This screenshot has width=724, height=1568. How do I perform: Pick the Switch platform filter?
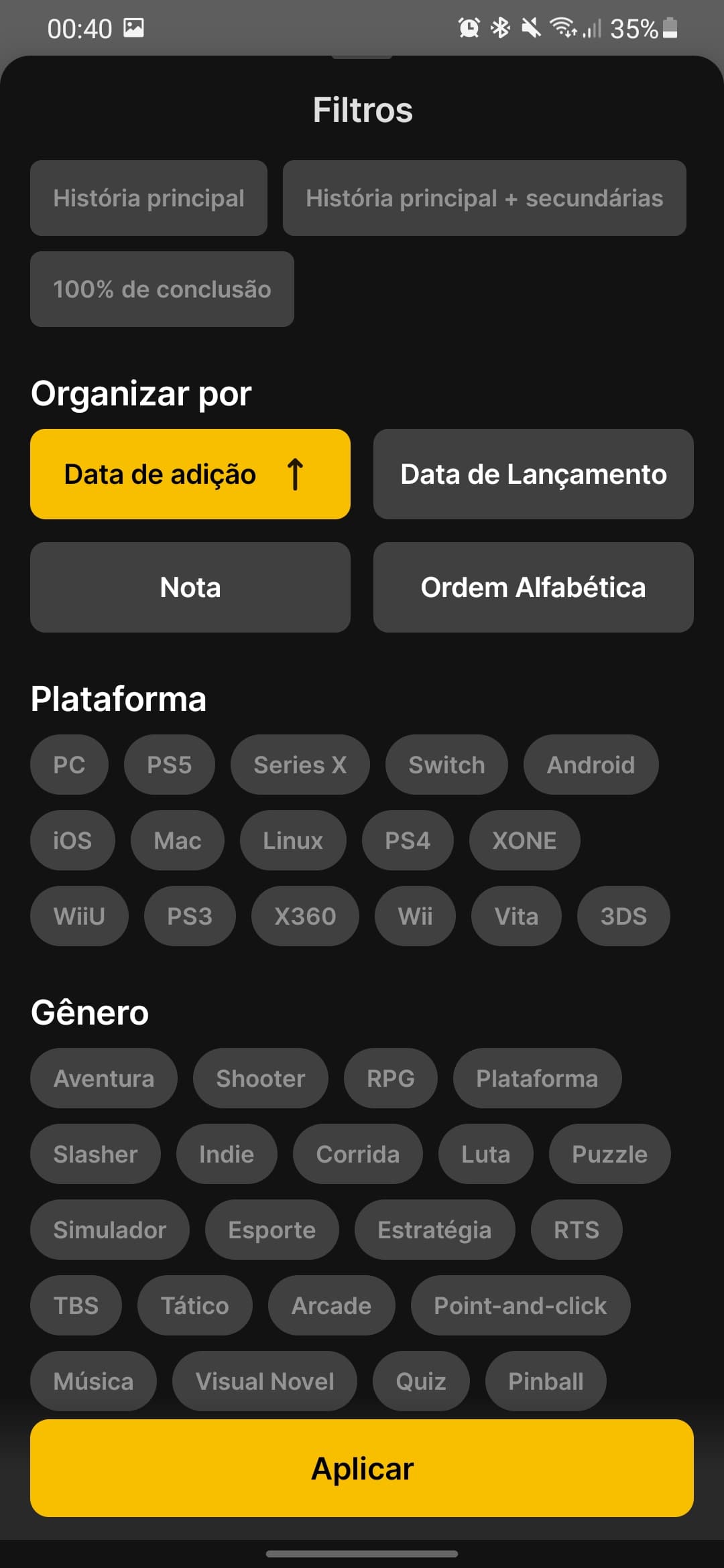446,765
